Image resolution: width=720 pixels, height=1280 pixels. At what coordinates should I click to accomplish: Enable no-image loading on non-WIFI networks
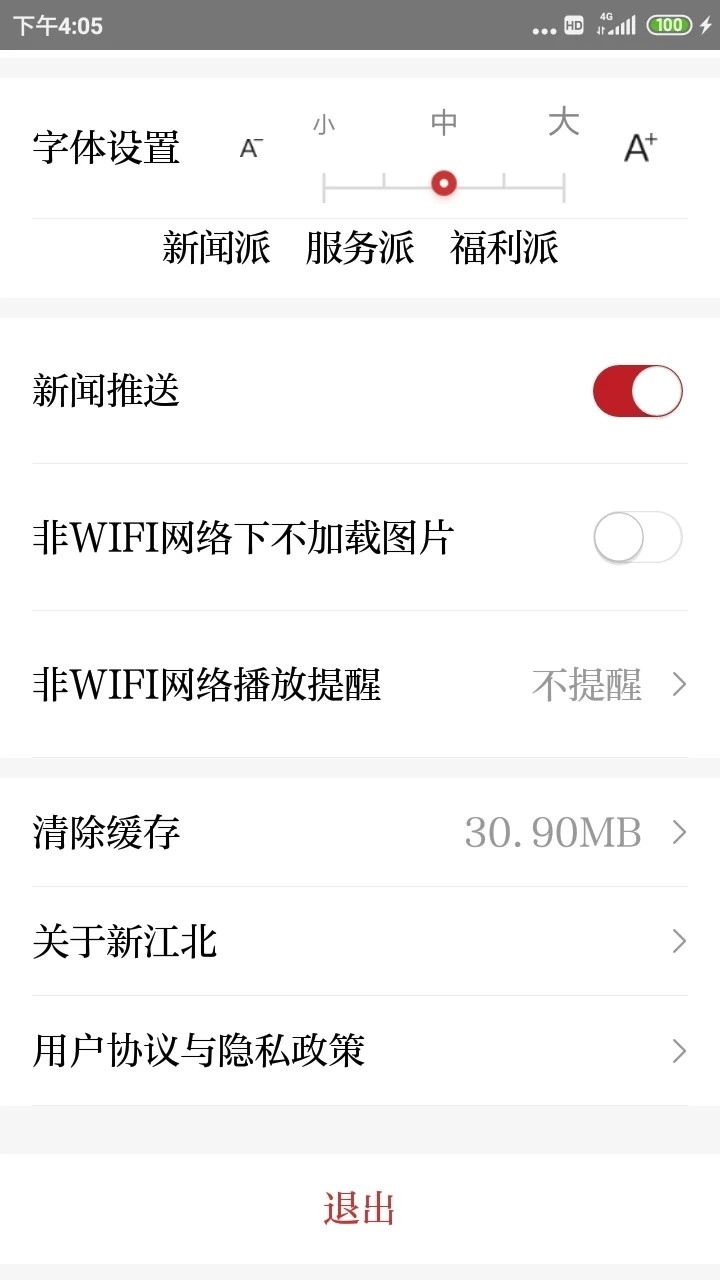click(x=637, y=537)
